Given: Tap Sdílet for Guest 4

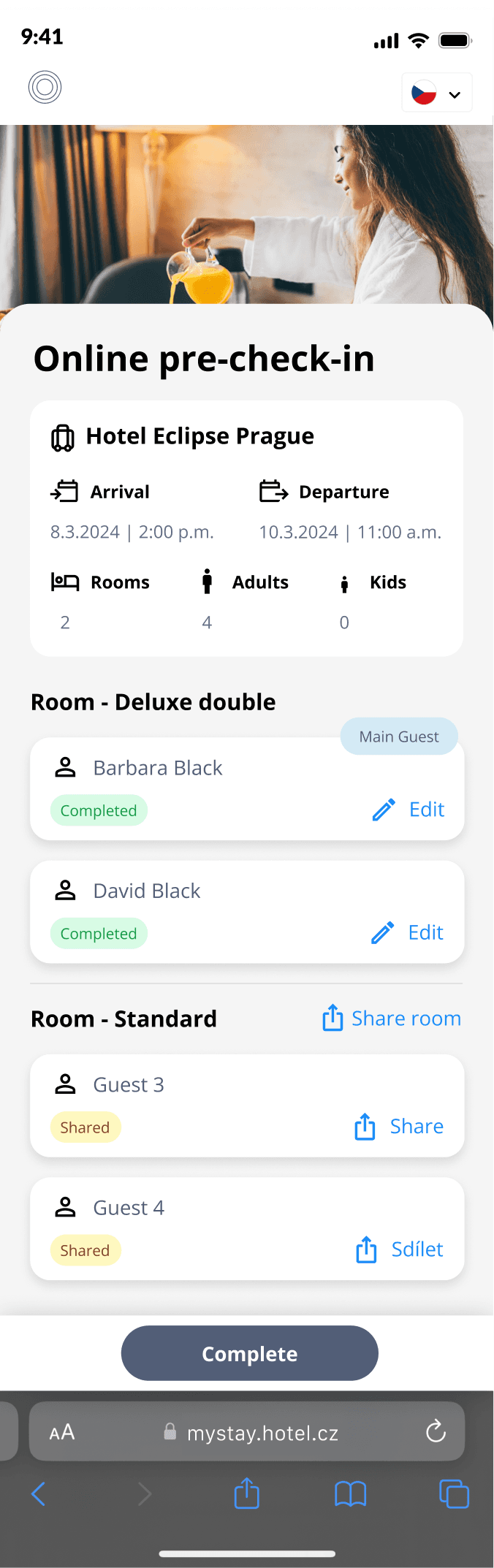Looking at the screenshot, I should [400, 1249].
